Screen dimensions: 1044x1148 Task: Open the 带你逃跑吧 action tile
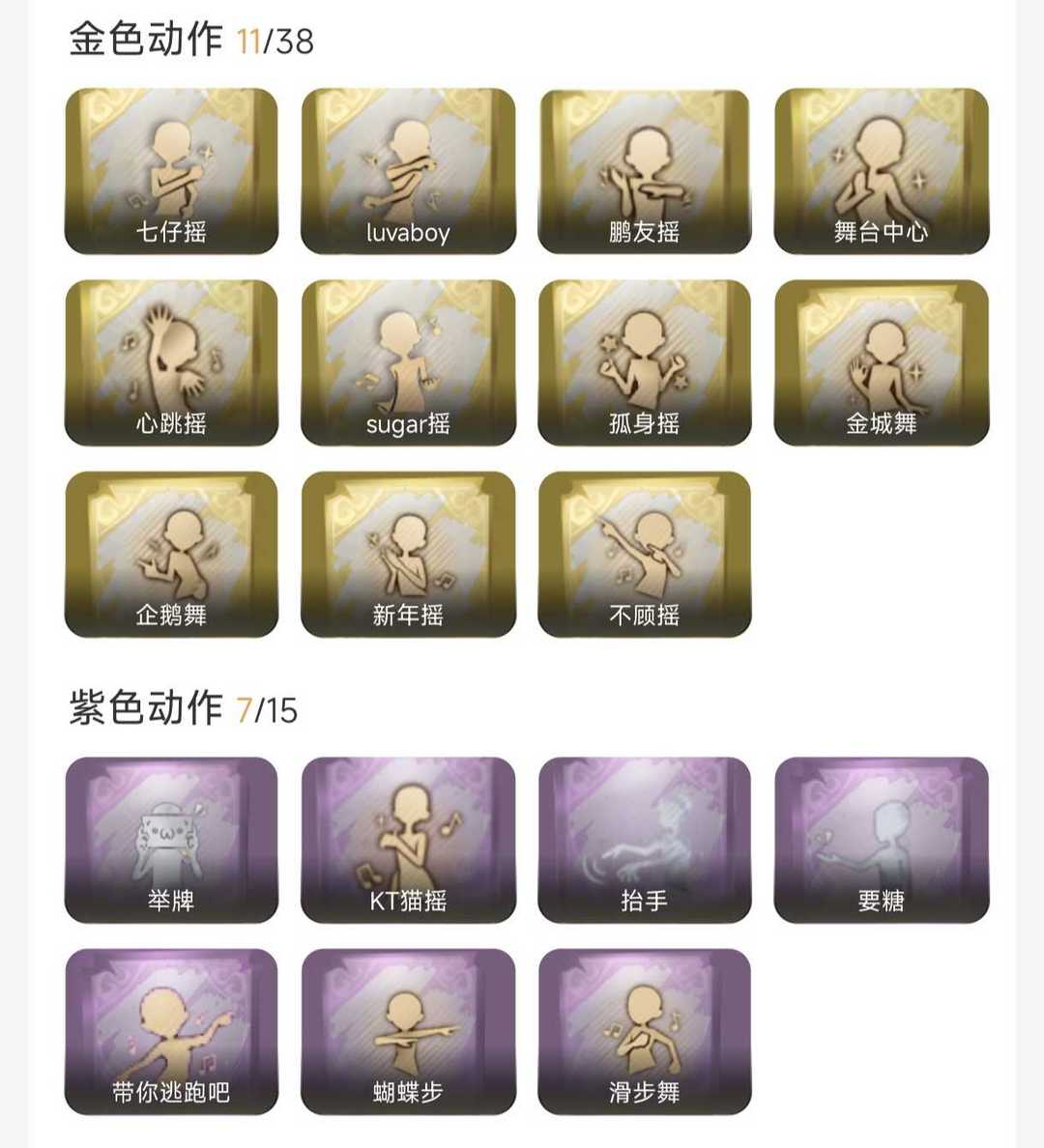(x=171, y=1031)
